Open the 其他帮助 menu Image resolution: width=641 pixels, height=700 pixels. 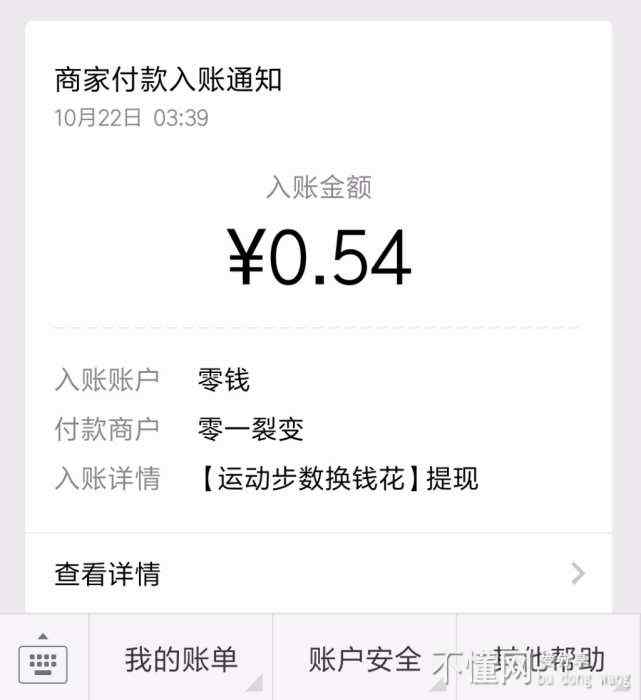pyautogui.click(x=548, y=659)
